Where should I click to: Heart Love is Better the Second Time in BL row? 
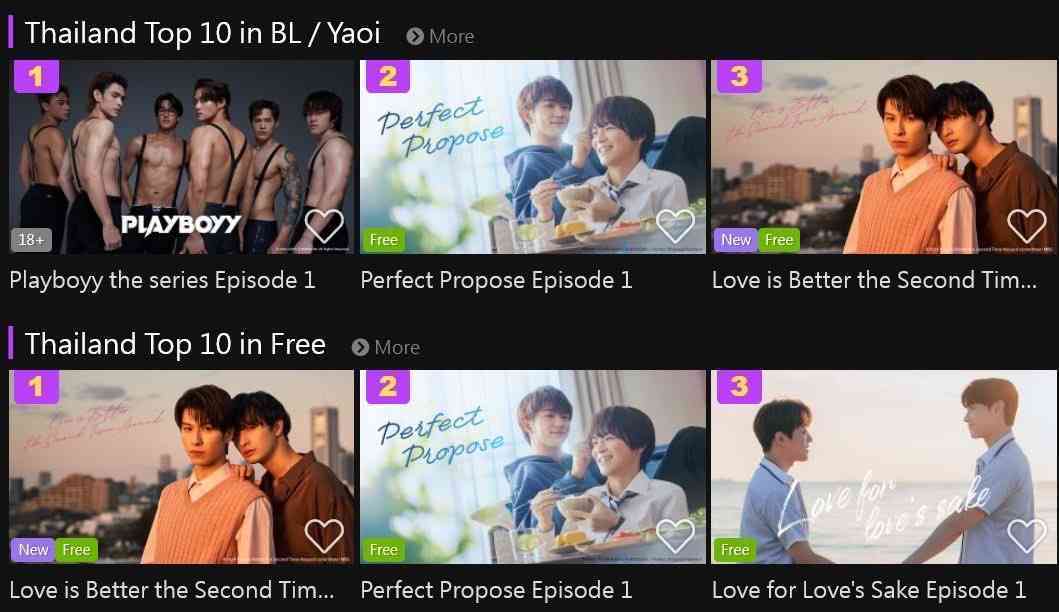pyautogui.click(x=1026, y=227)
